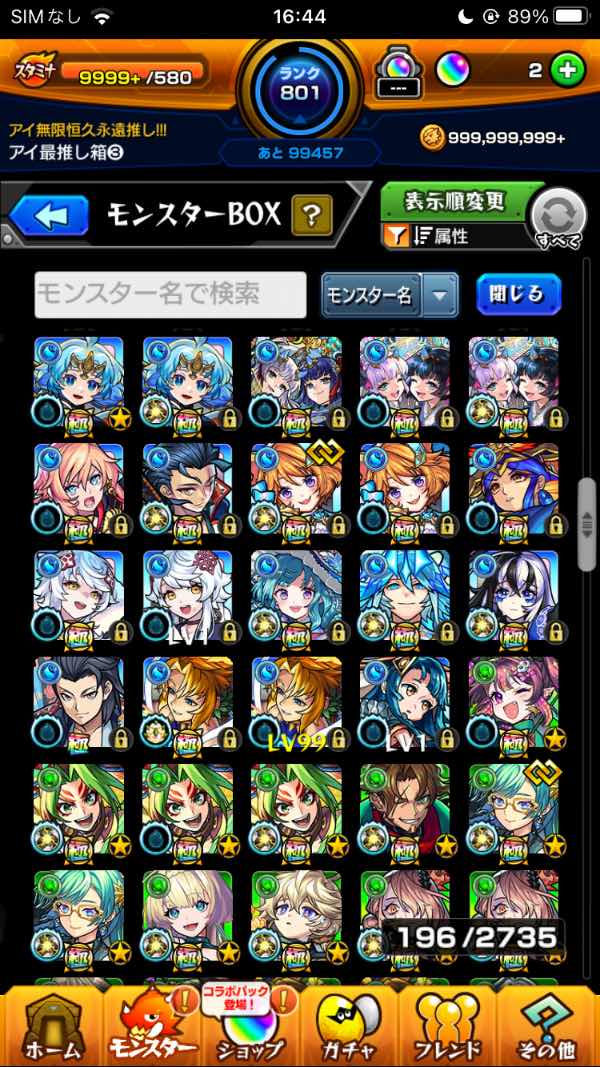Focus the モンスター名で検索 search field
Viewport: 600px width, 1067px height.
[x=170, y=294]
